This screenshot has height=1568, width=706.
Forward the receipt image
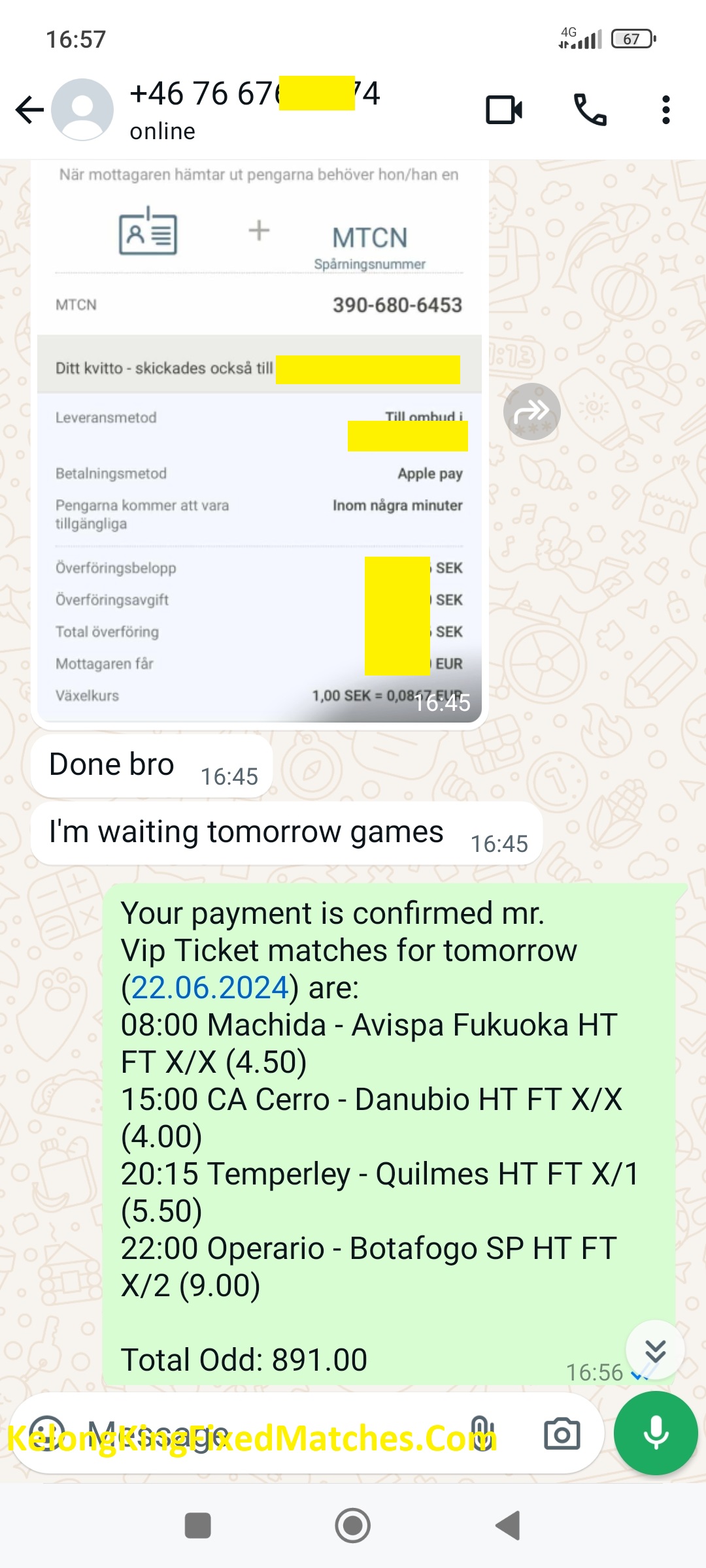(x=531, y=412)
